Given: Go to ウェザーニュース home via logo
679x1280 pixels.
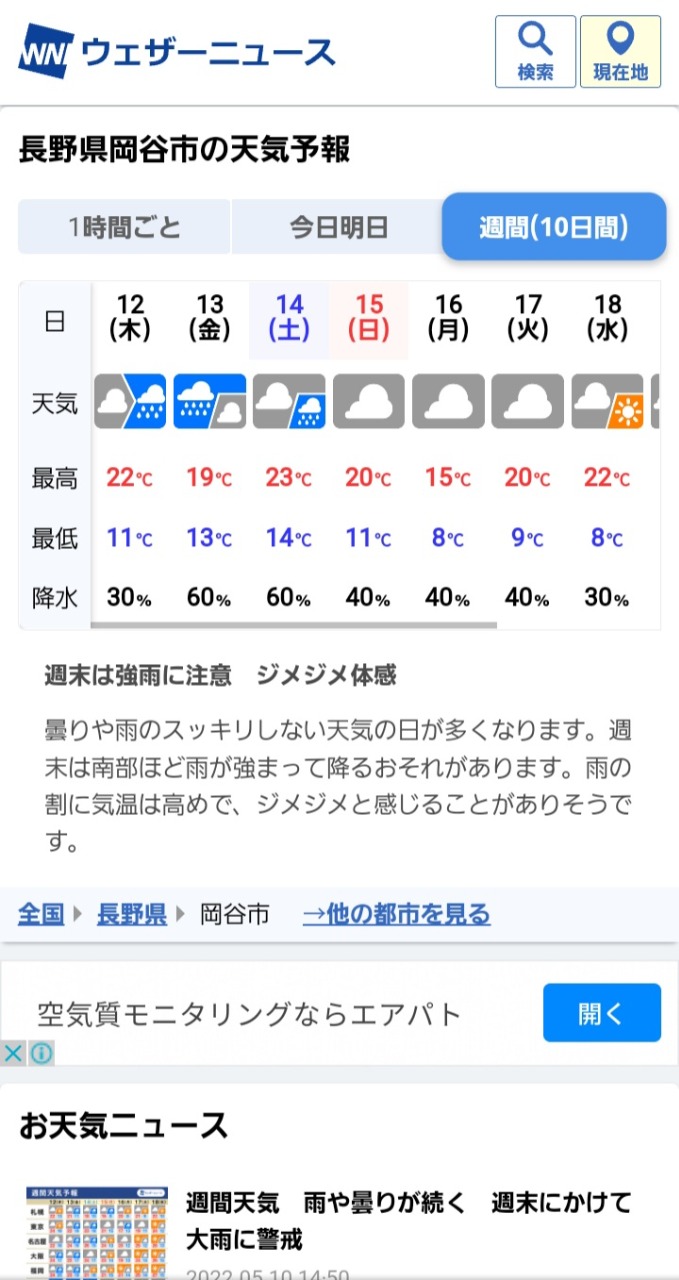Looking at the screenshot, I should point(177,52).
